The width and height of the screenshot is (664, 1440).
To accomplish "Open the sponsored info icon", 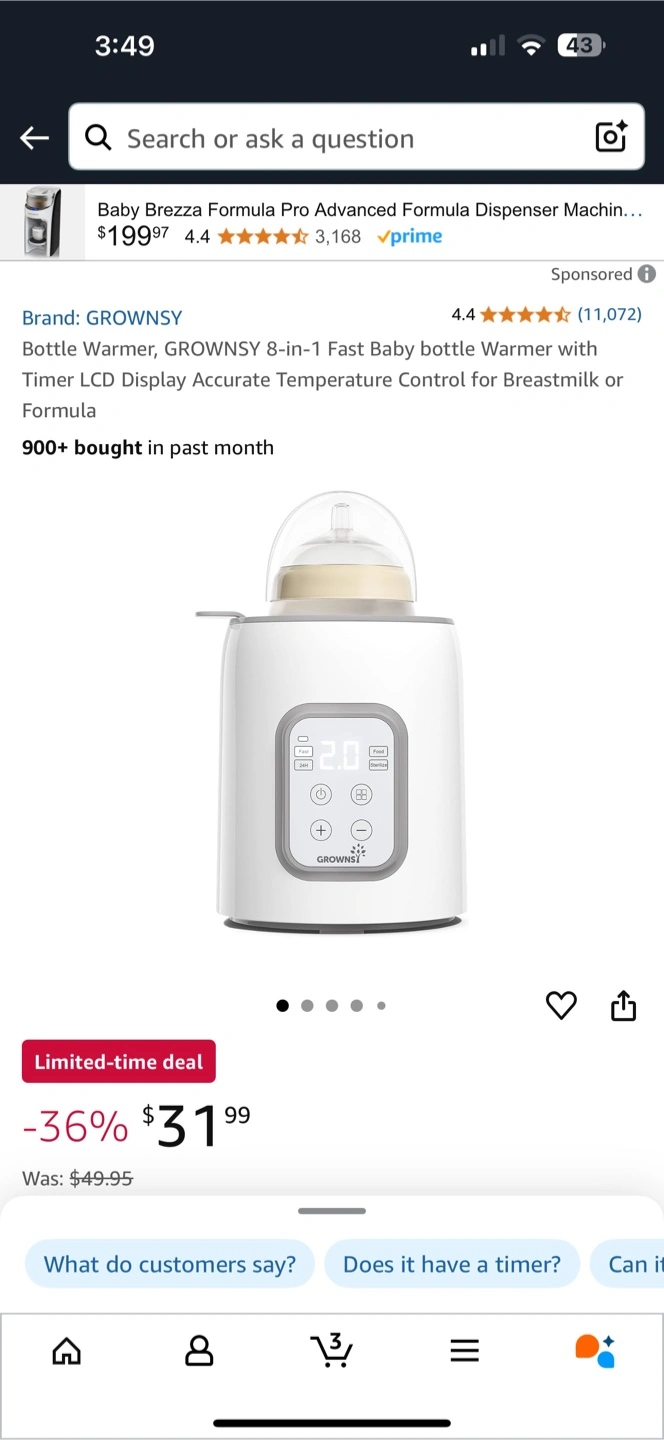I will coord(647,274).
